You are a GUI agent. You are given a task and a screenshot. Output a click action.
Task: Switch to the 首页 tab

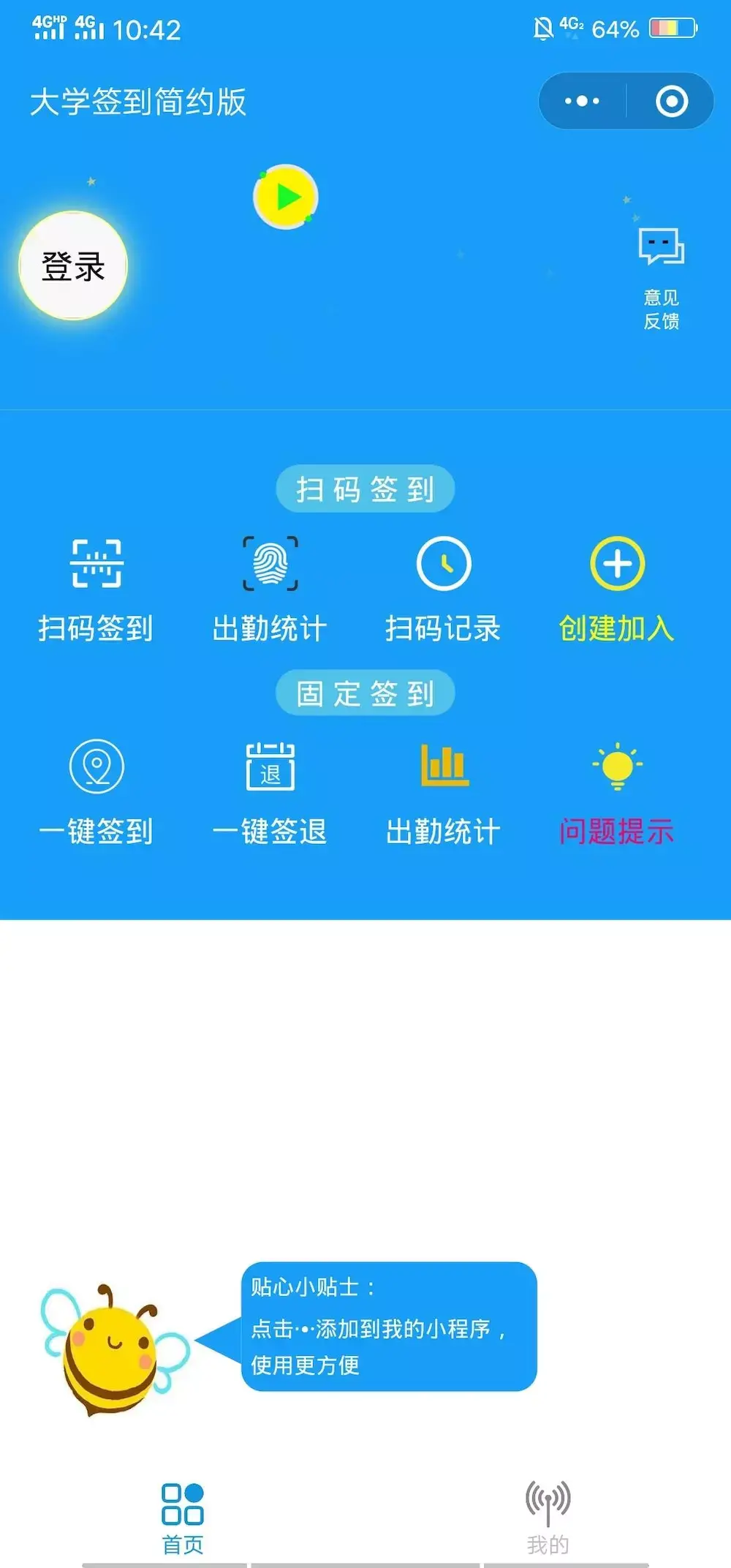[183, 1518]
